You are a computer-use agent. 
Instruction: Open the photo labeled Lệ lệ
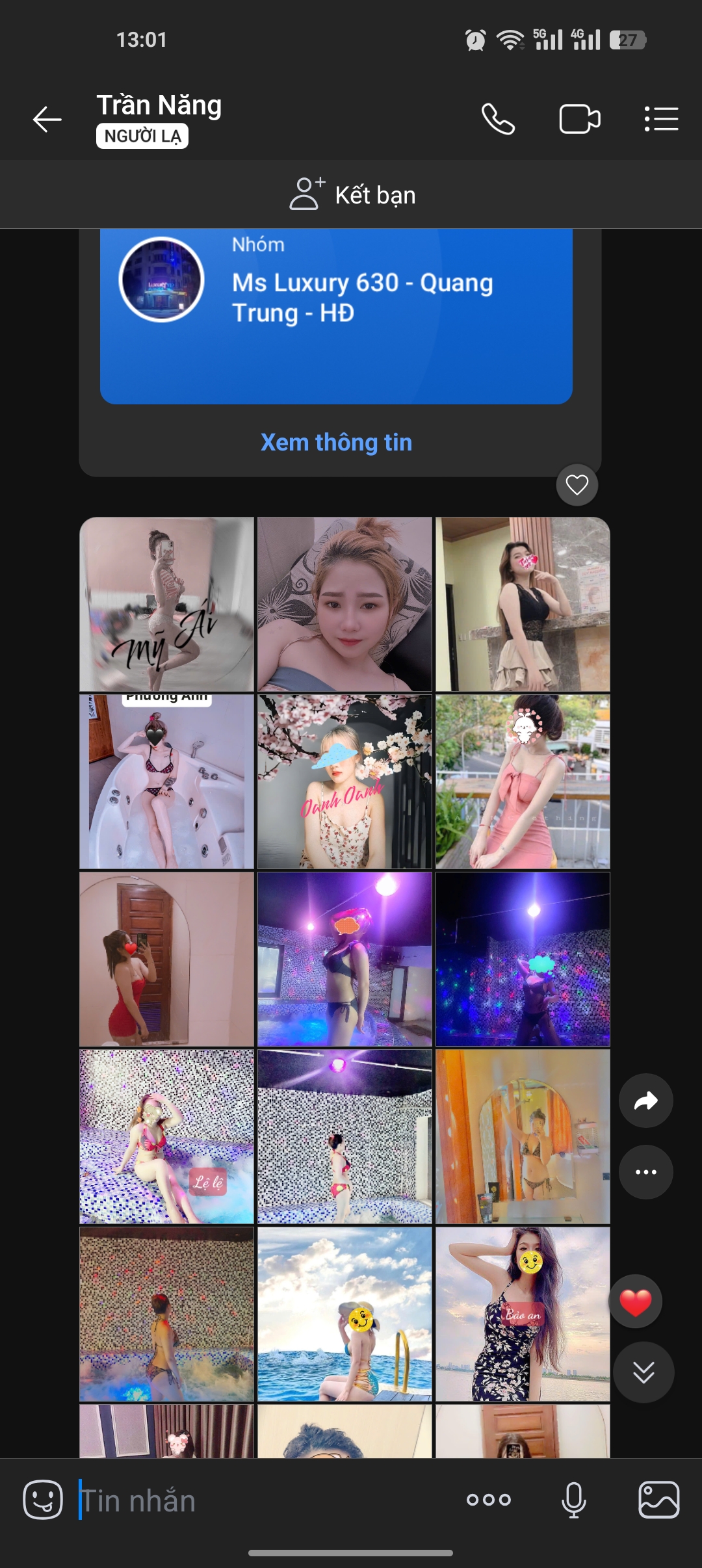click(167, 1137)
